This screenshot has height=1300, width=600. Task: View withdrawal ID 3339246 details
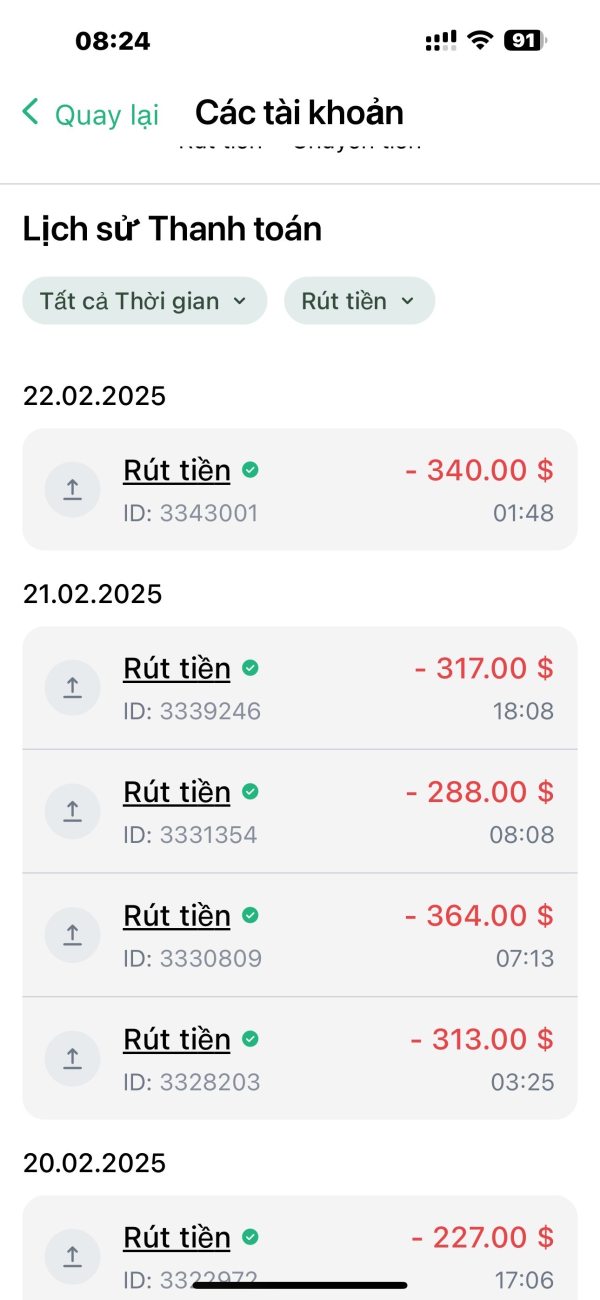tap(177, 668)
